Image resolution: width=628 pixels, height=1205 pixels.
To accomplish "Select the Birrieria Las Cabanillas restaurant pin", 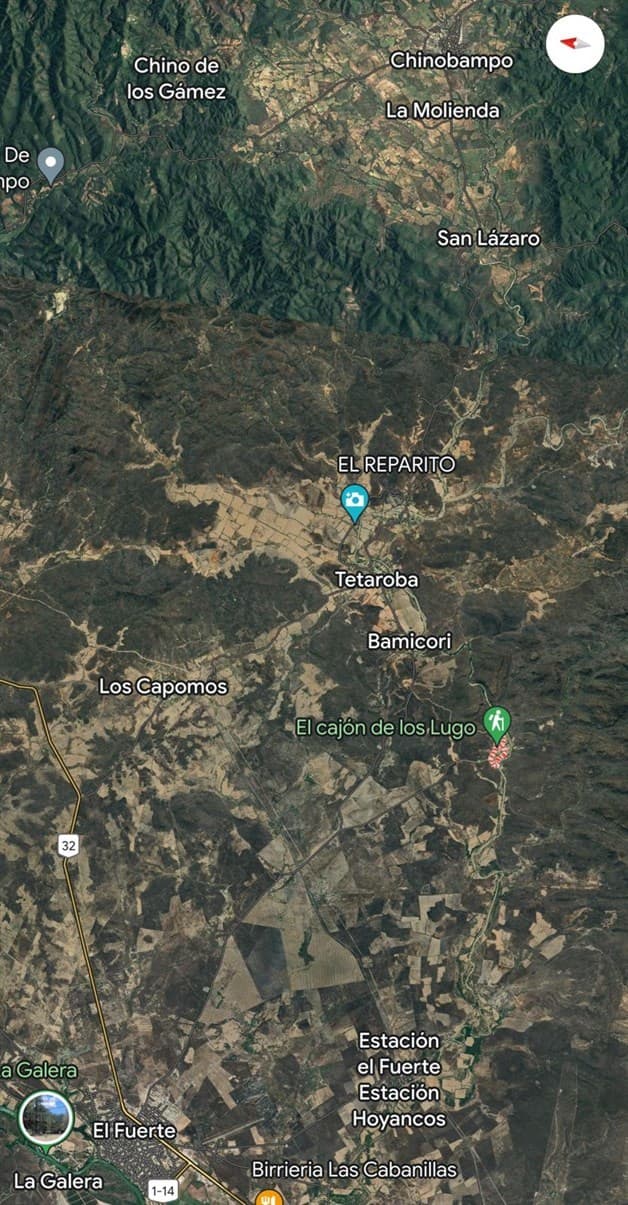I will pos(267,1196).
